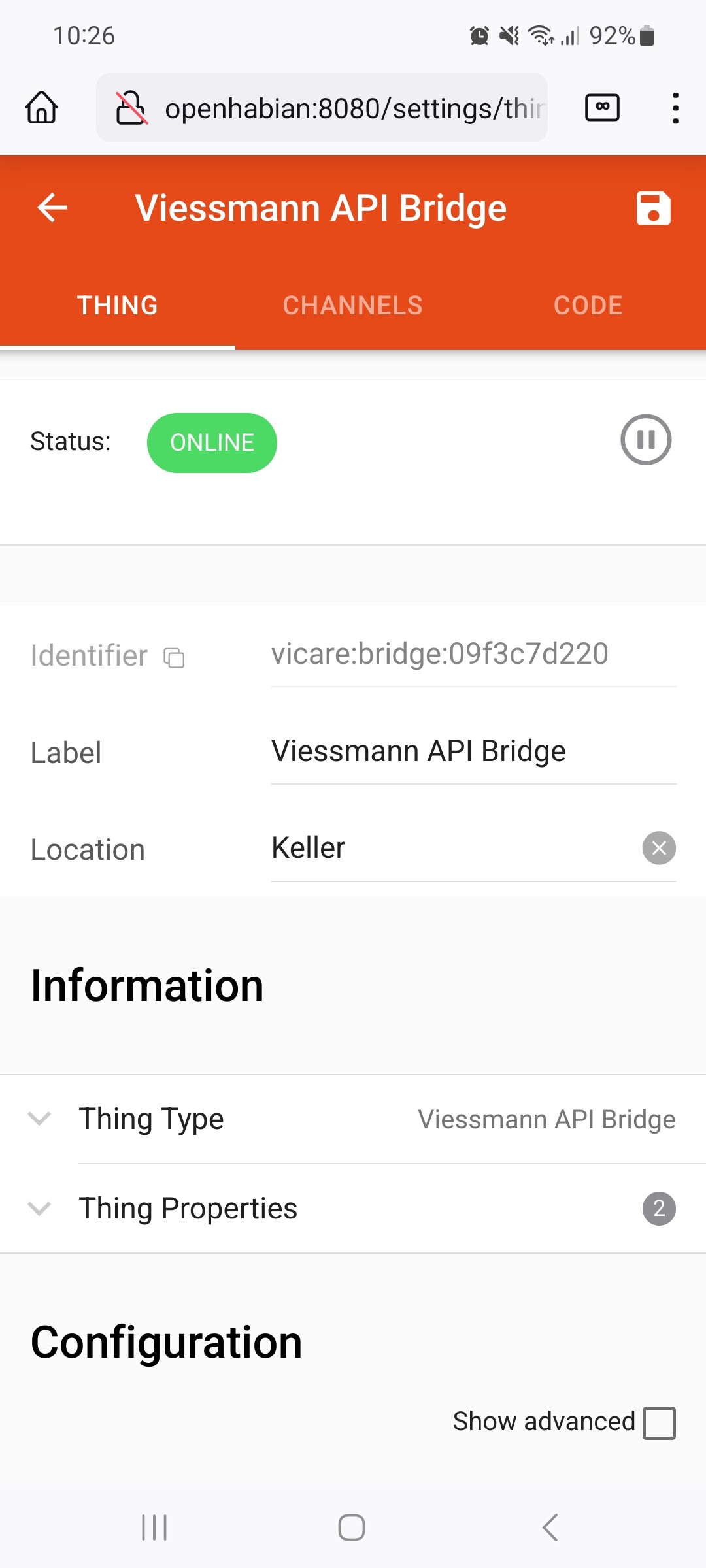Screen dimensions: 706x1568
Task: Edit the Location field
Action: 451,848
